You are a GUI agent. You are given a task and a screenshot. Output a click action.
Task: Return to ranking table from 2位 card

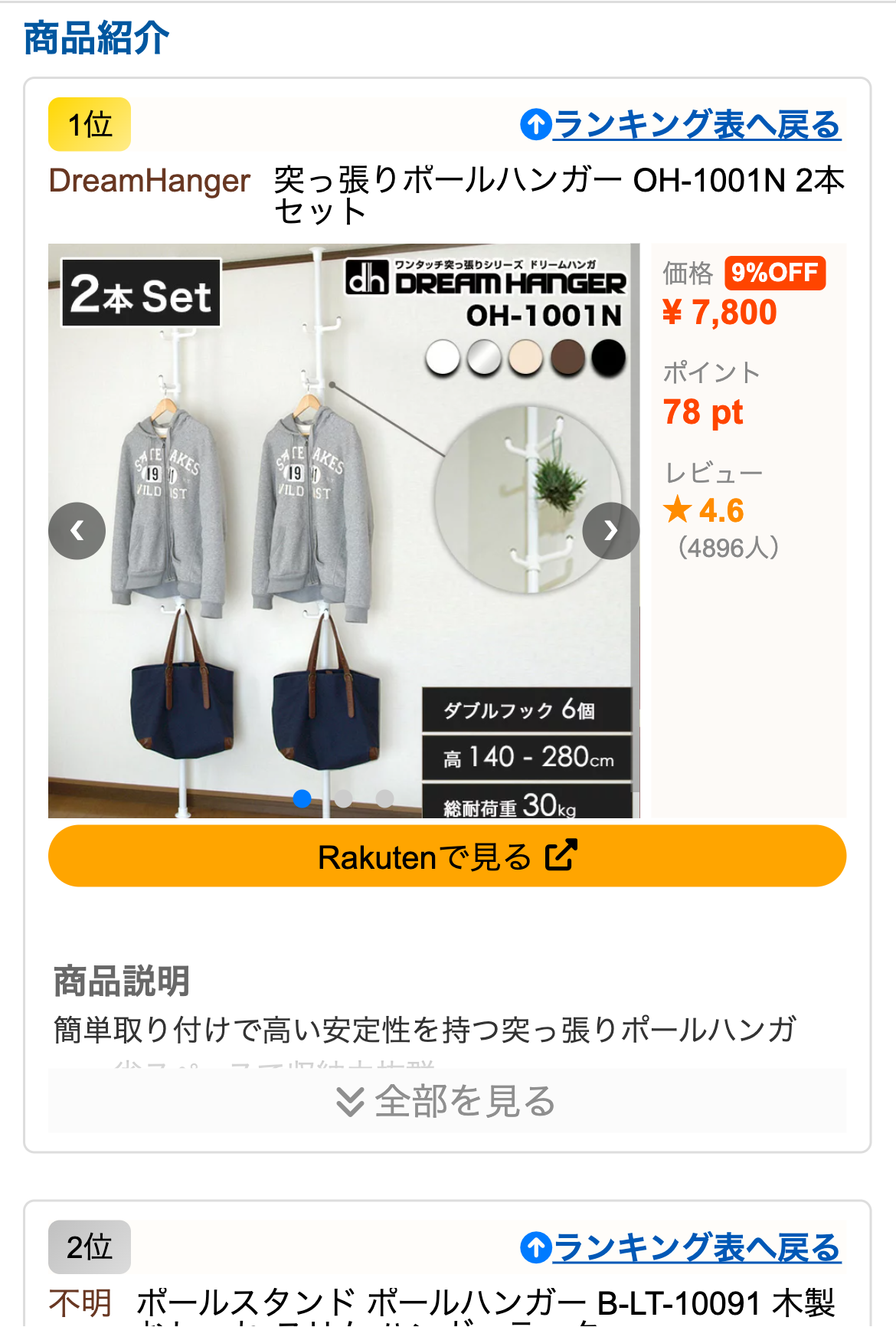point(681,1247)
